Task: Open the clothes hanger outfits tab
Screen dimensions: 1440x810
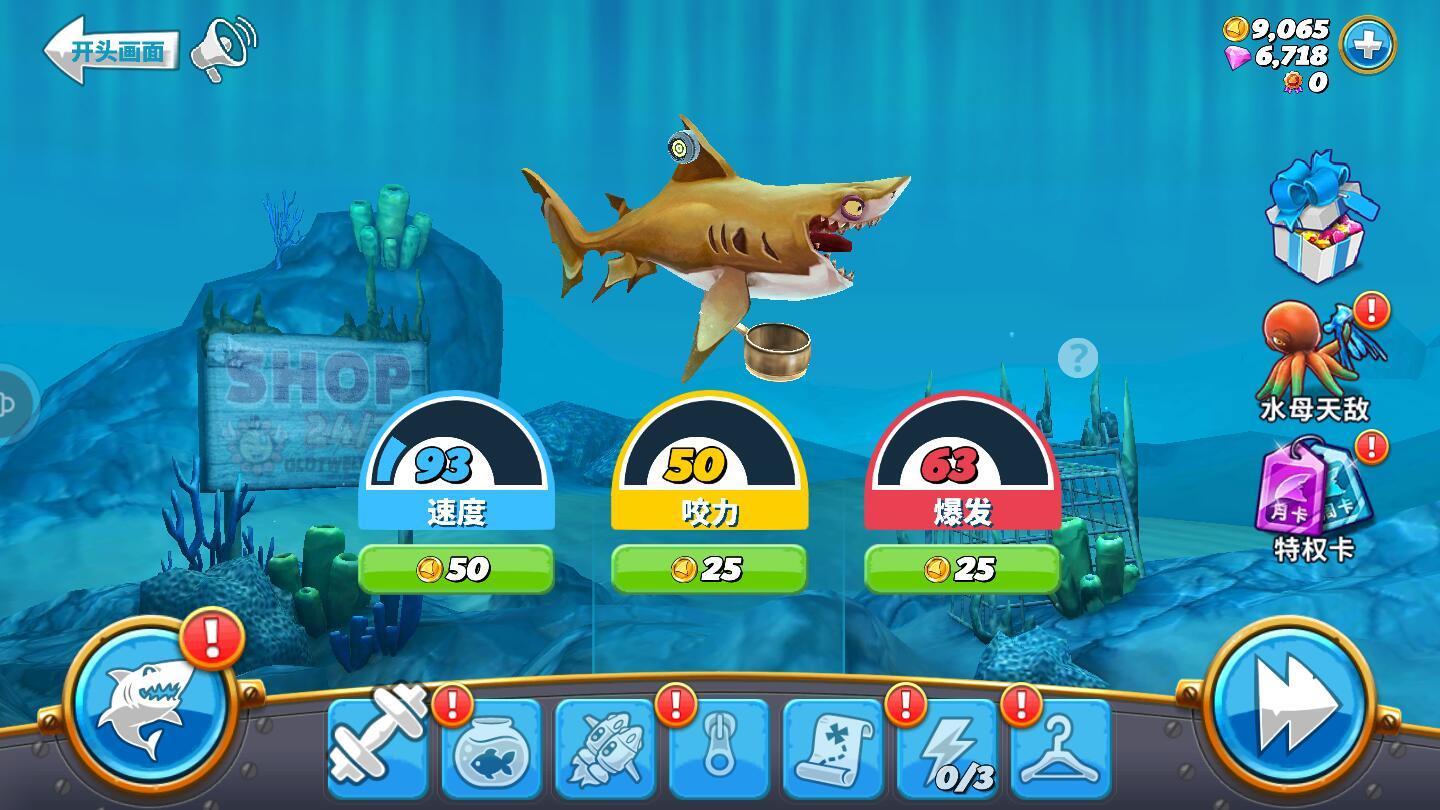Action: [x=1061, y=750]
